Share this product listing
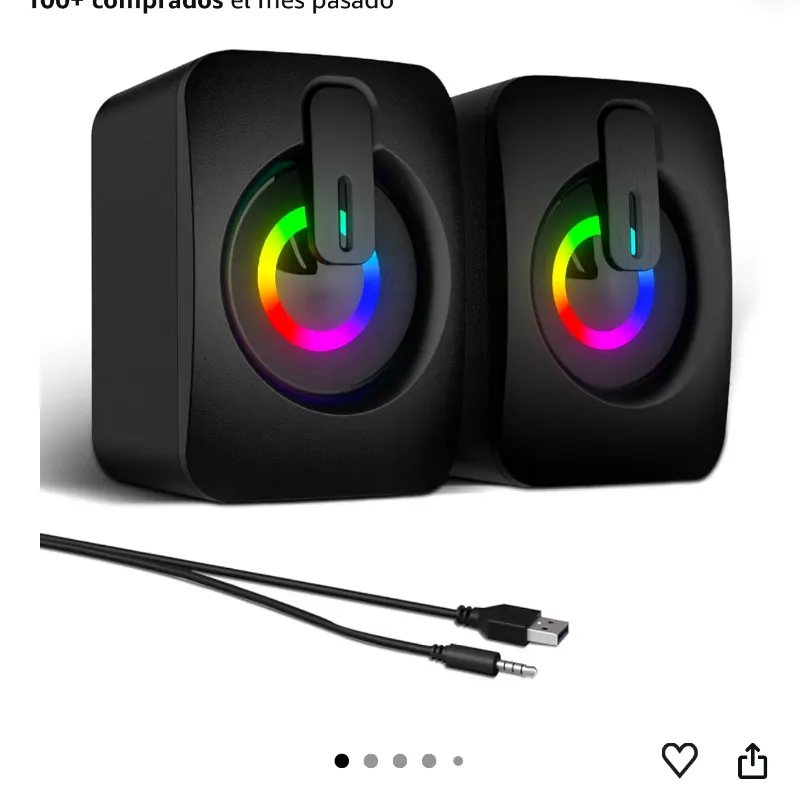This screenshot has height=800, width=800. click(x=752, y=761)
